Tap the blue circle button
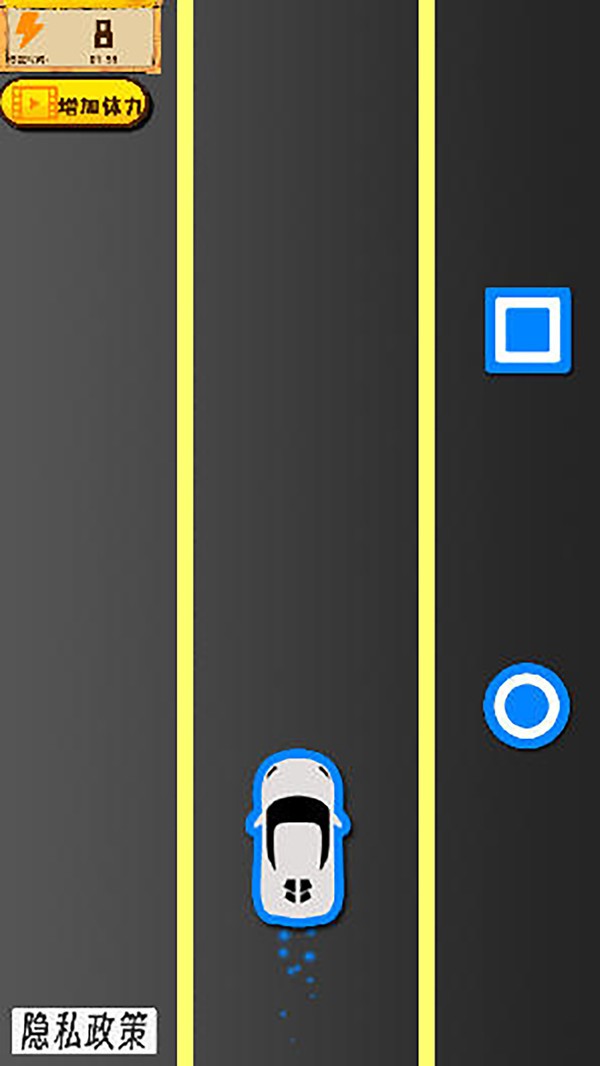 pyautogui.click(x=527, y=706)
